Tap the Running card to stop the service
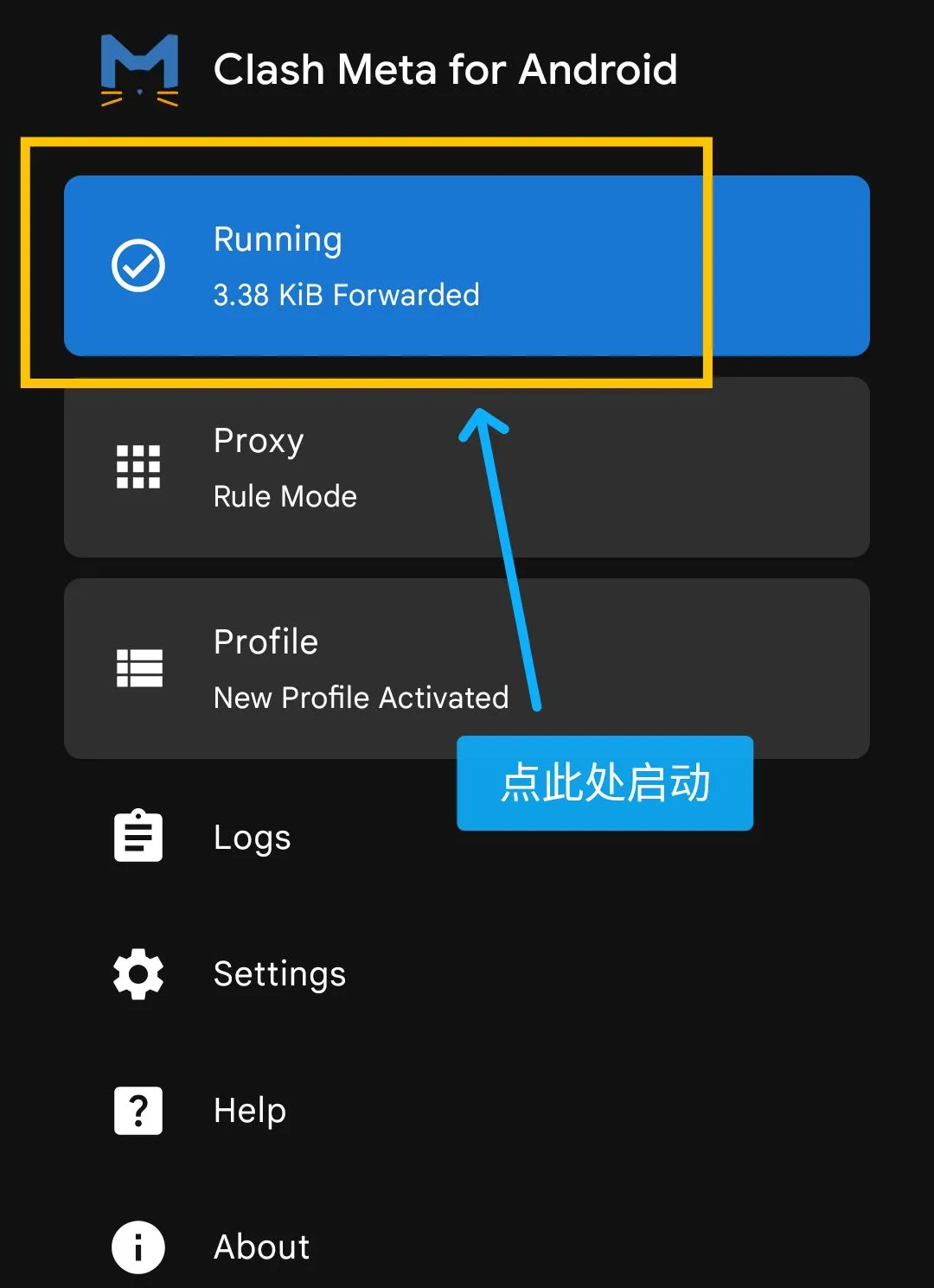The image size is (934, 1288). 467,265
